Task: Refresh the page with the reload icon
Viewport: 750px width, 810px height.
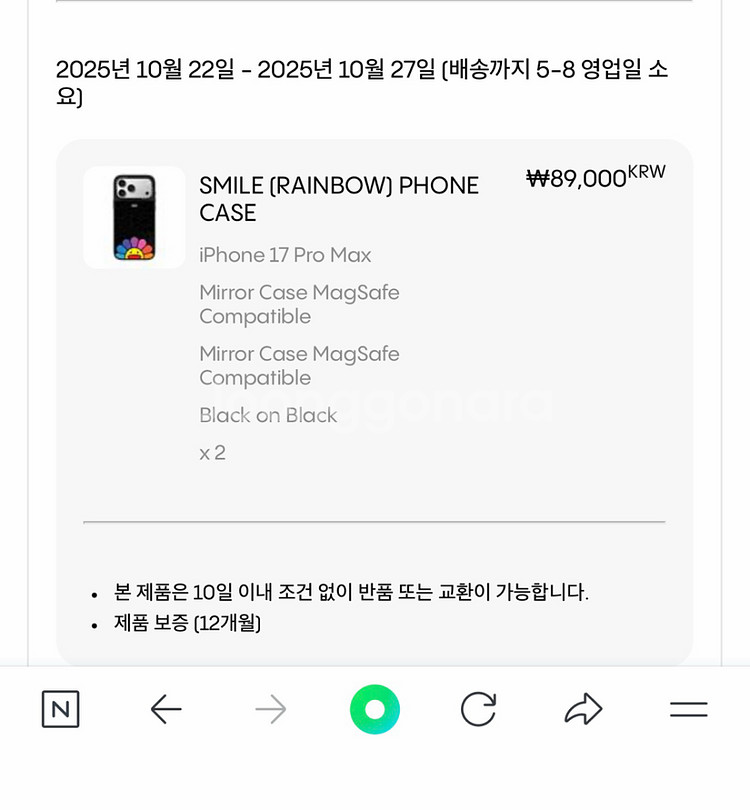Action: (x=480, y=709)
